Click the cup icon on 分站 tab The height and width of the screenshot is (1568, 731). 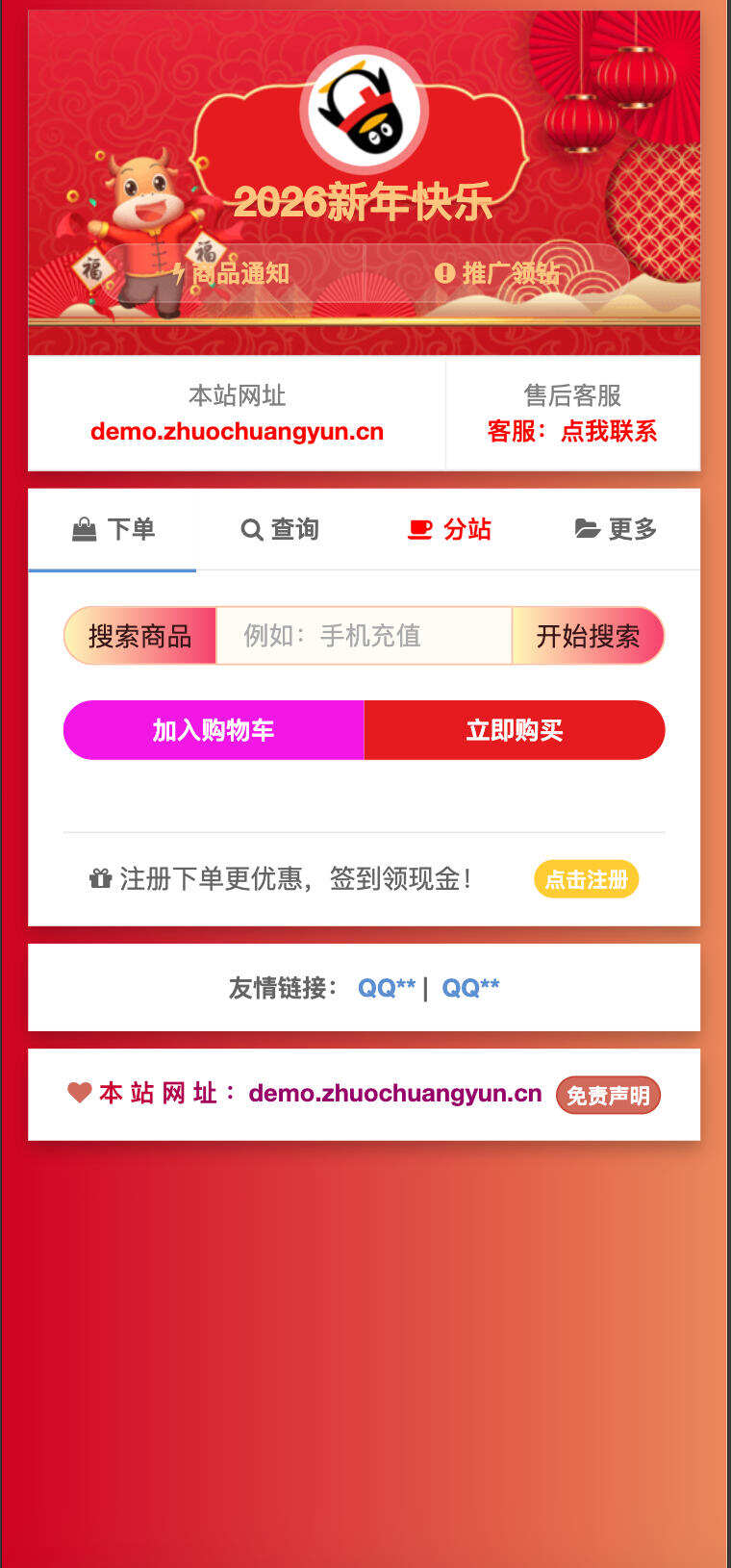click(419, 528)
